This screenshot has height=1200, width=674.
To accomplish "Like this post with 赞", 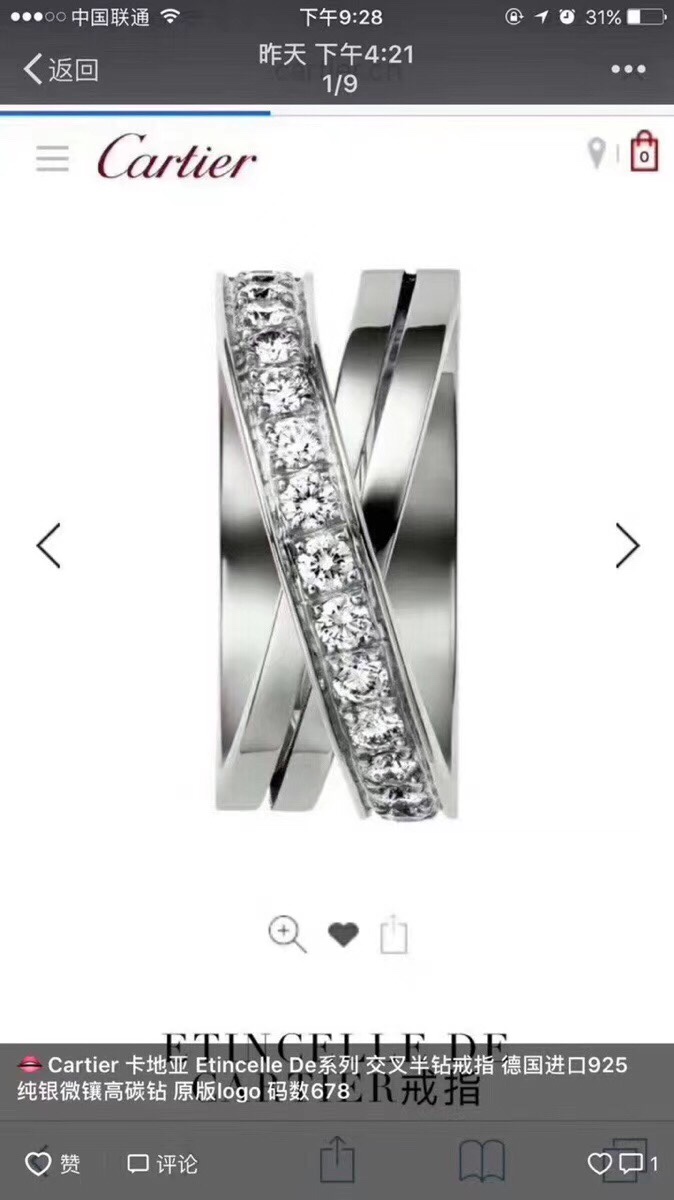I will click(53, 1164).
